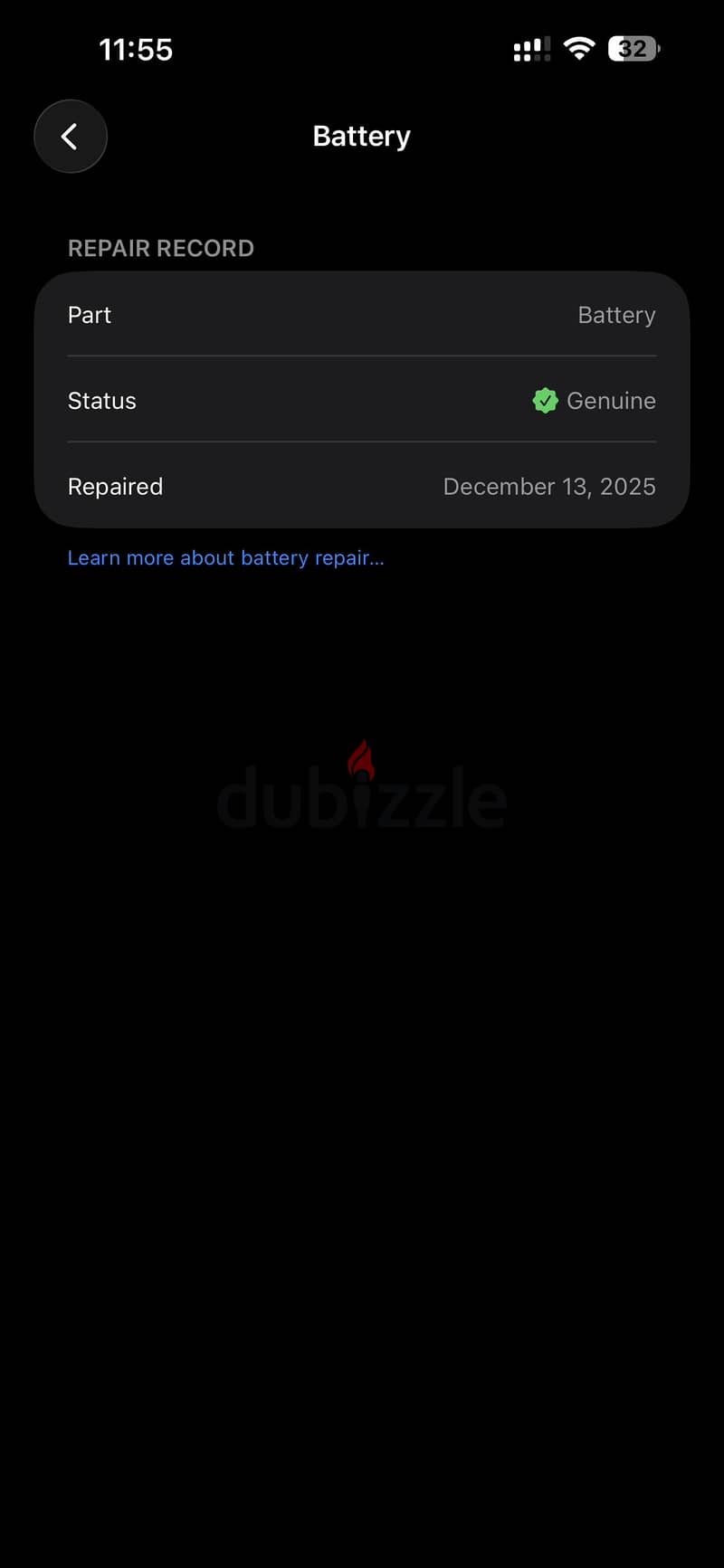The image size is (724, 1568).
Task: Open Learn more about battery repair link
Action: click(x=226, y=558)
